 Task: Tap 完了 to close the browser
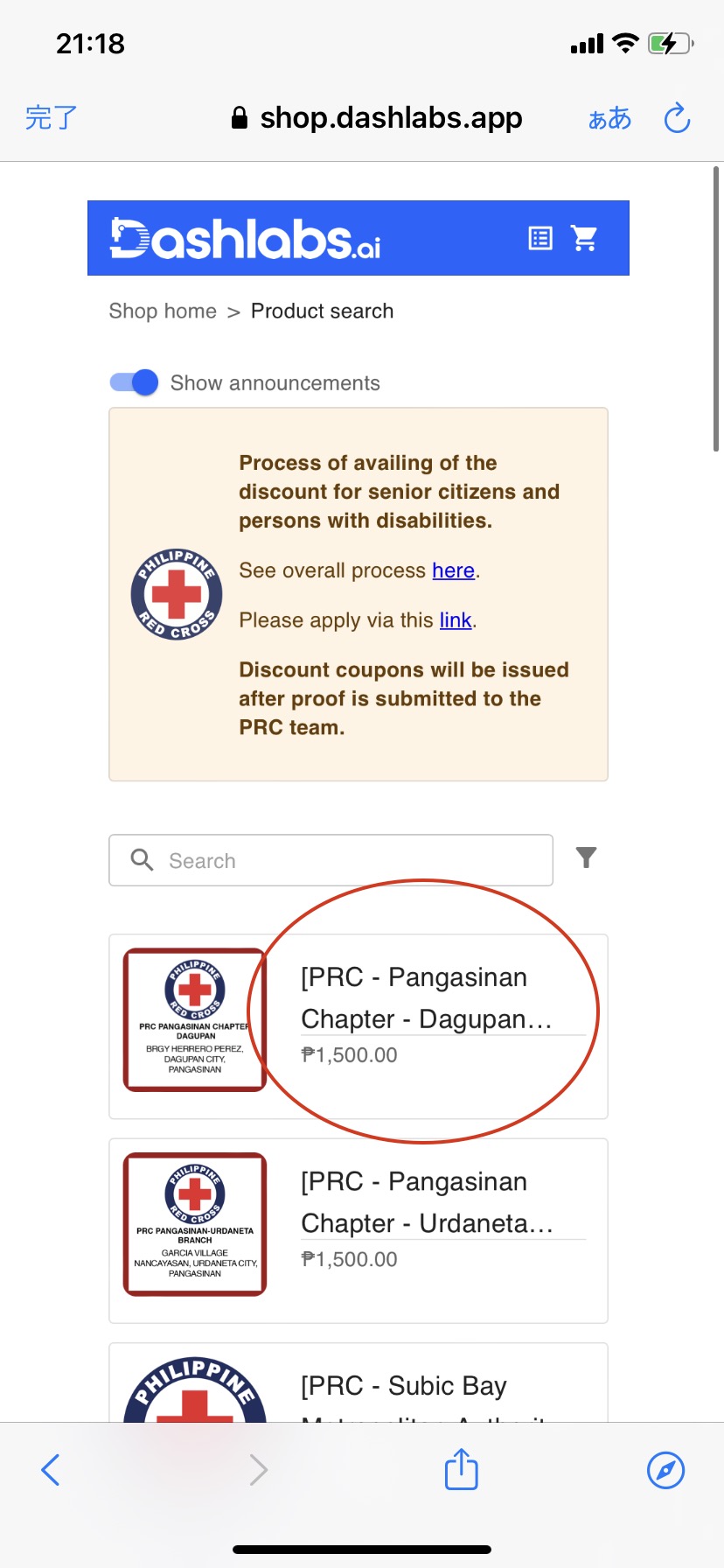[x=51, y=117]
